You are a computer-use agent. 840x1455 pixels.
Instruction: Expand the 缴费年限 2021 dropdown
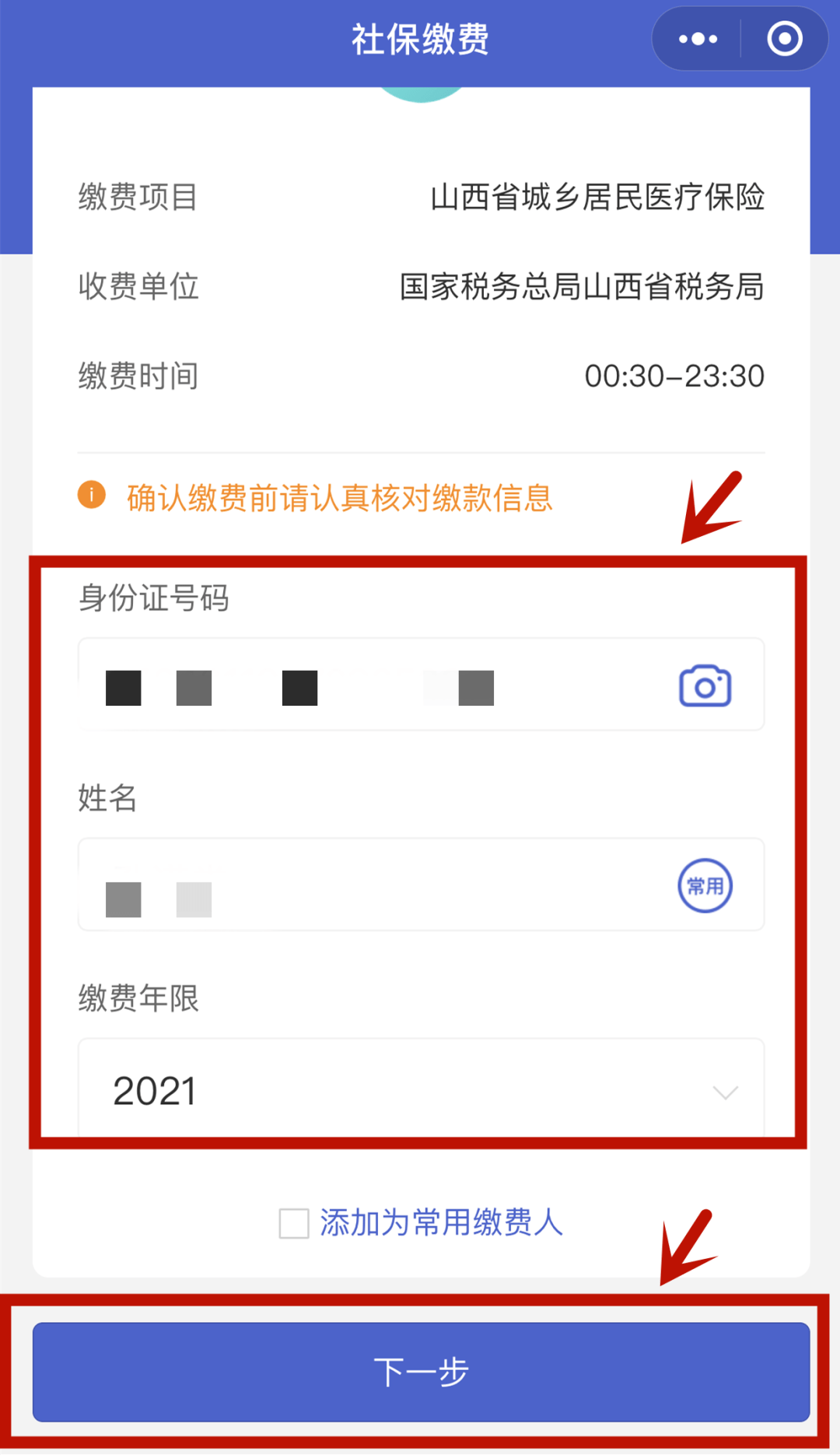[x=420, y=1091]
